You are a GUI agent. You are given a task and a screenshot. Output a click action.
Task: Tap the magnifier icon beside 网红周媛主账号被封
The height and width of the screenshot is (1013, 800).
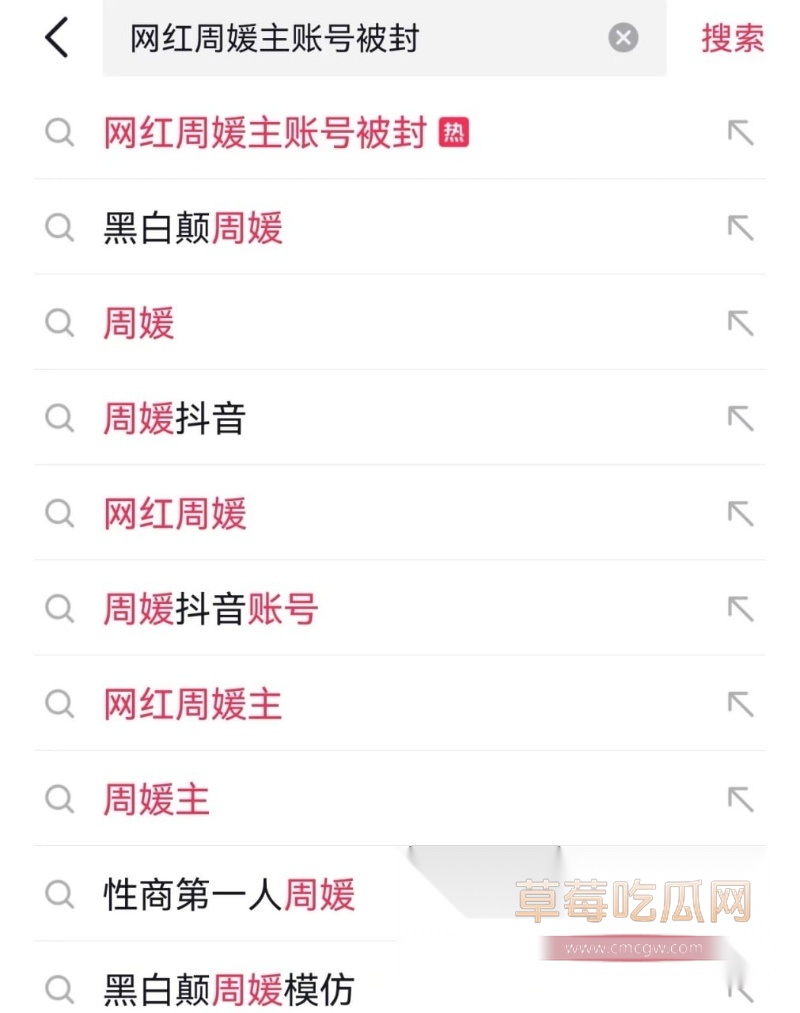[59, 132]
